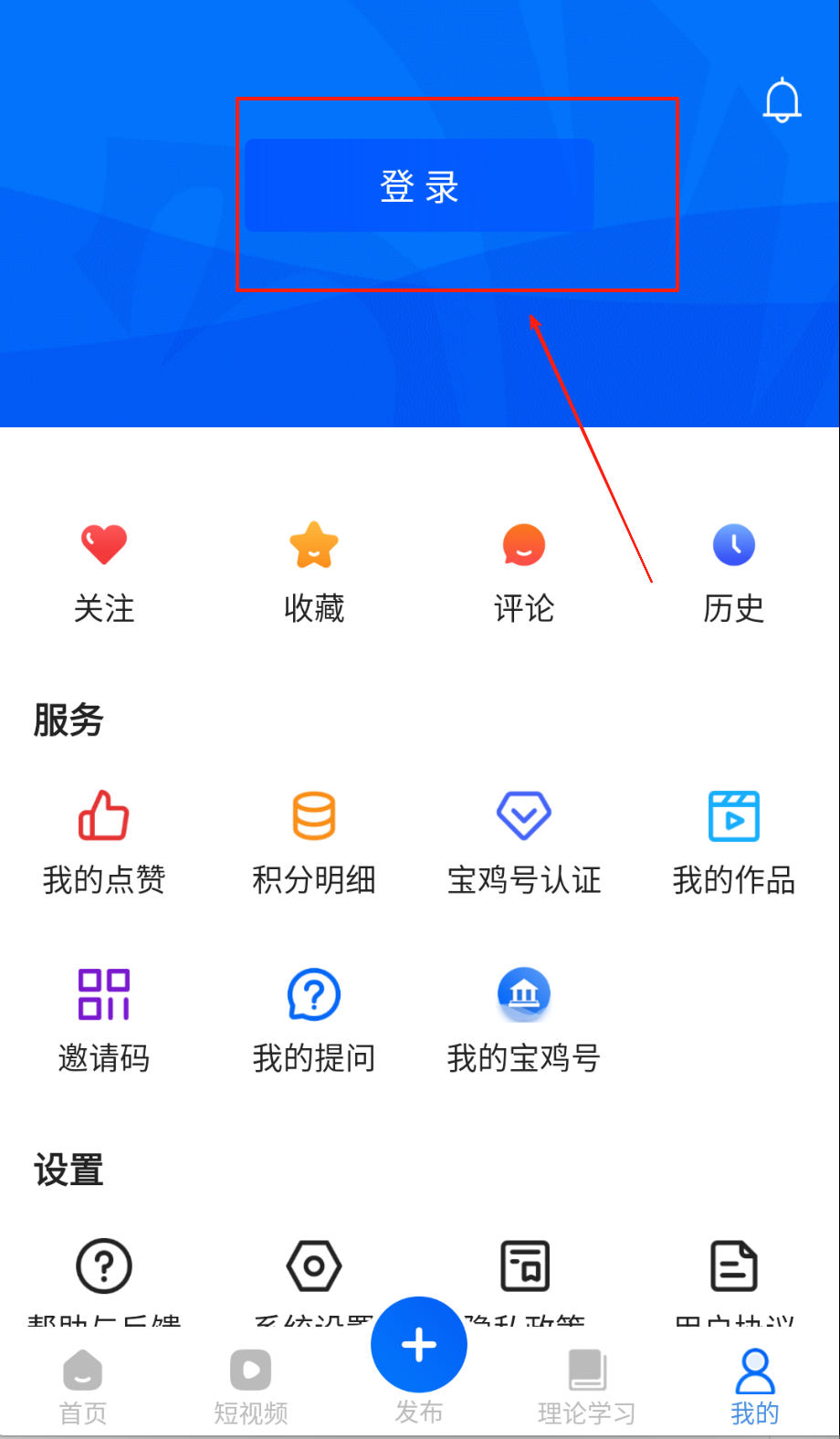The height and width of the screenshot is (1439, 840).
Task: Tap the 登录 login button
Action: point(419,185)
